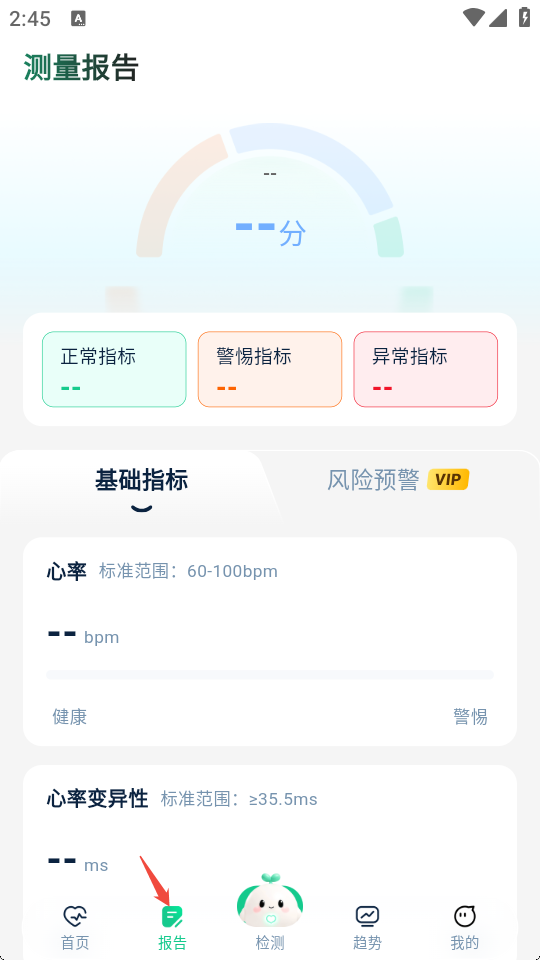The image size is (540, 960).
Task: Select the 基础指标 tab
Action: click(141, 481)
